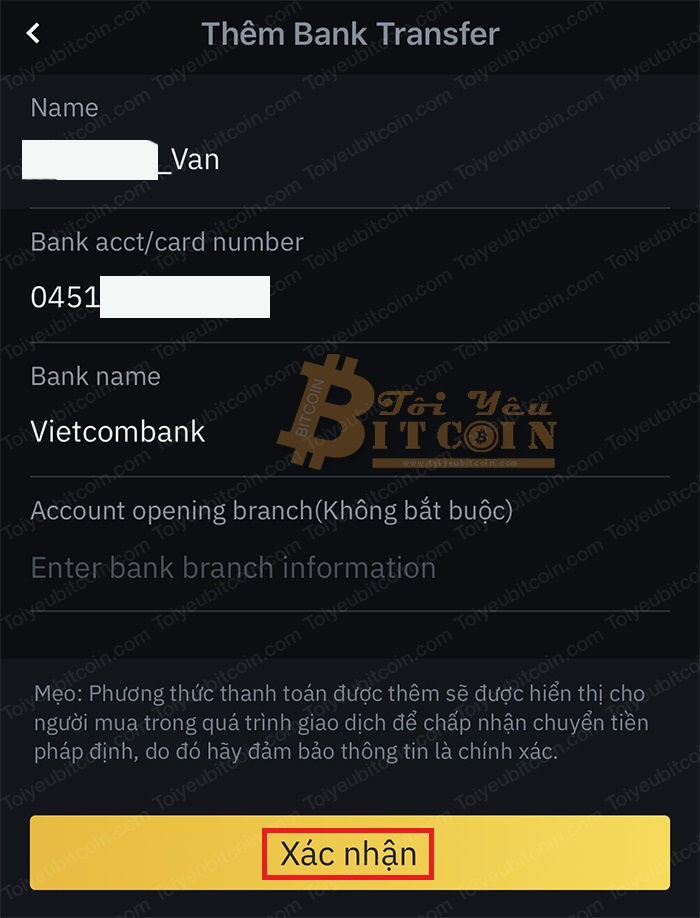Go back using the top-left arrow
The height and width of the screenshot is (918, 700).
[x=34, y=33]
